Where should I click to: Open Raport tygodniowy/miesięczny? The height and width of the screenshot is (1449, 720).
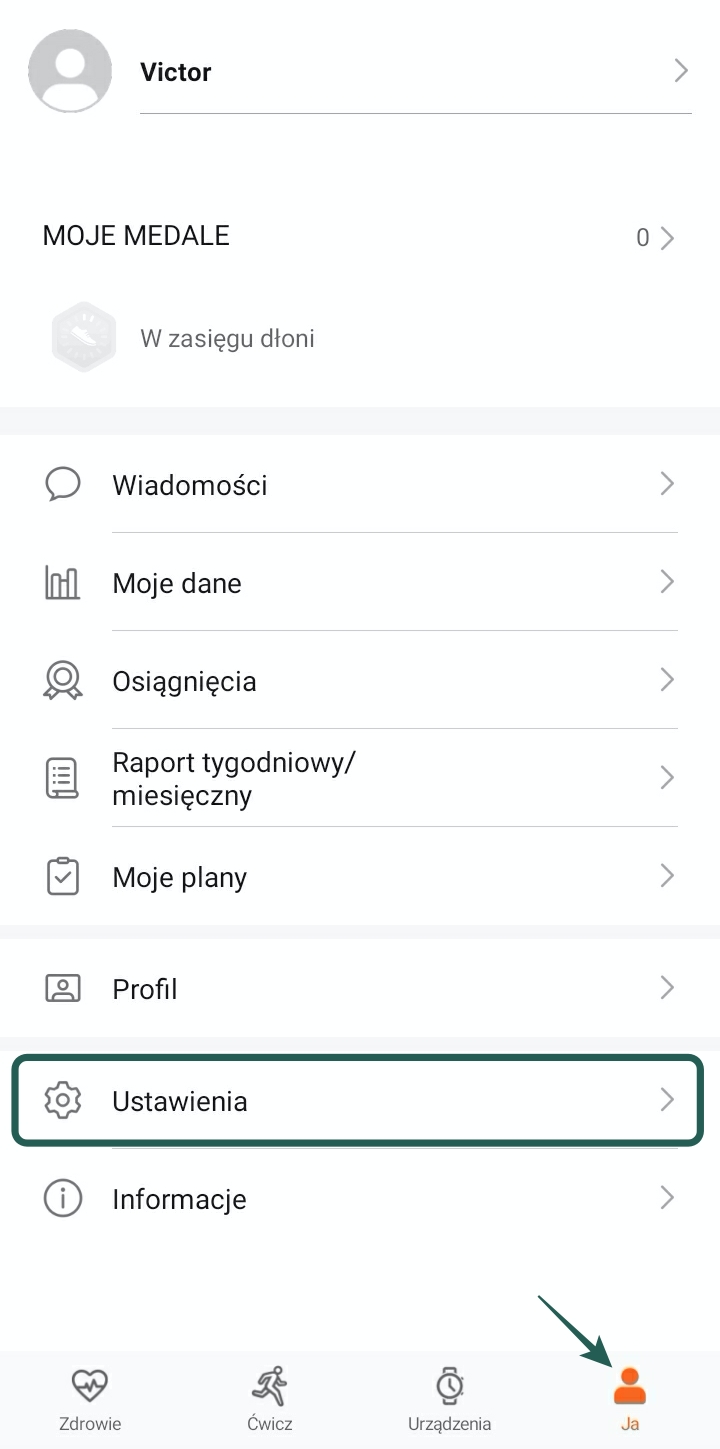(x=360, y=779)
